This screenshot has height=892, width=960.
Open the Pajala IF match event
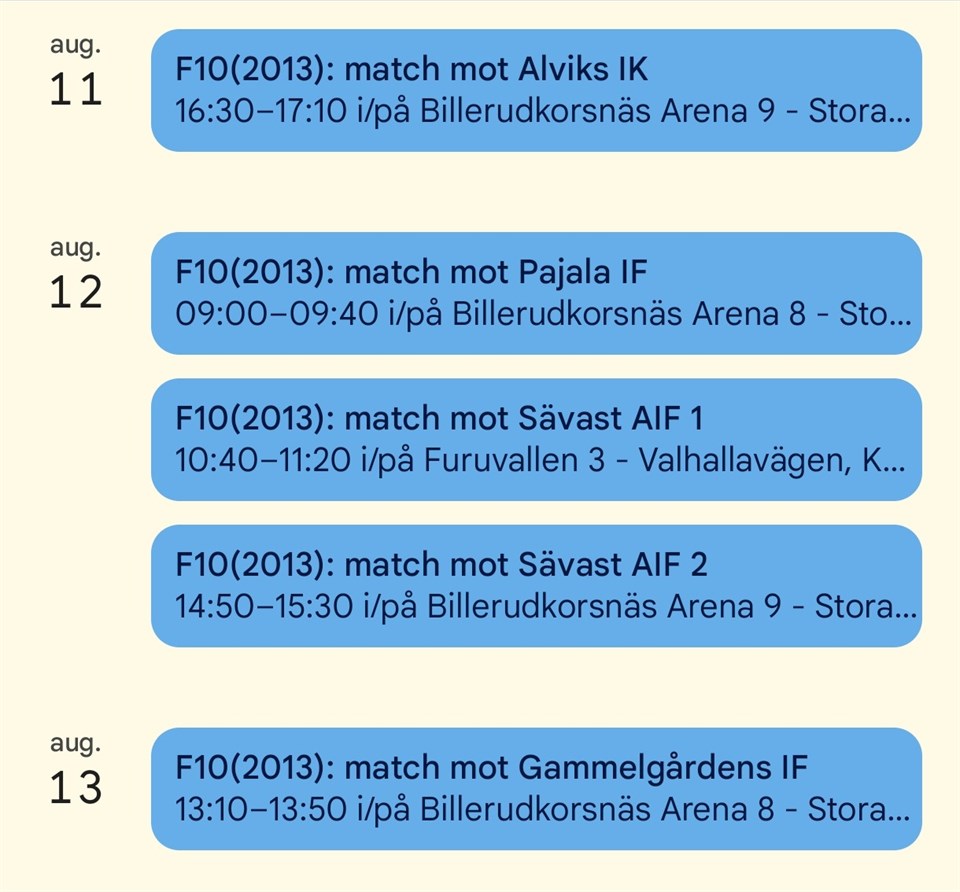[536, 293]
